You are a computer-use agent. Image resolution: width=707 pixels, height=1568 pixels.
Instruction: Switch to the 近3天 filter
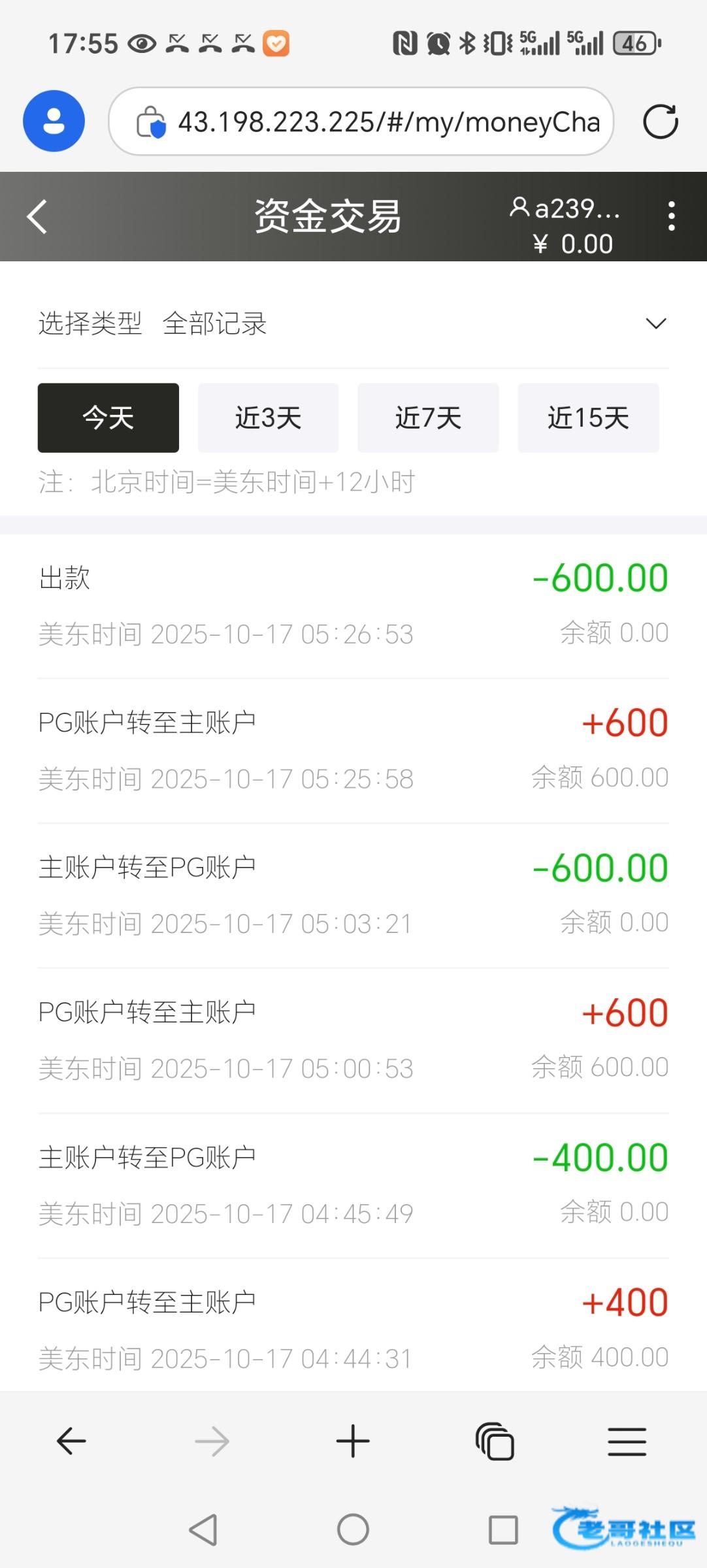point(268,418)
